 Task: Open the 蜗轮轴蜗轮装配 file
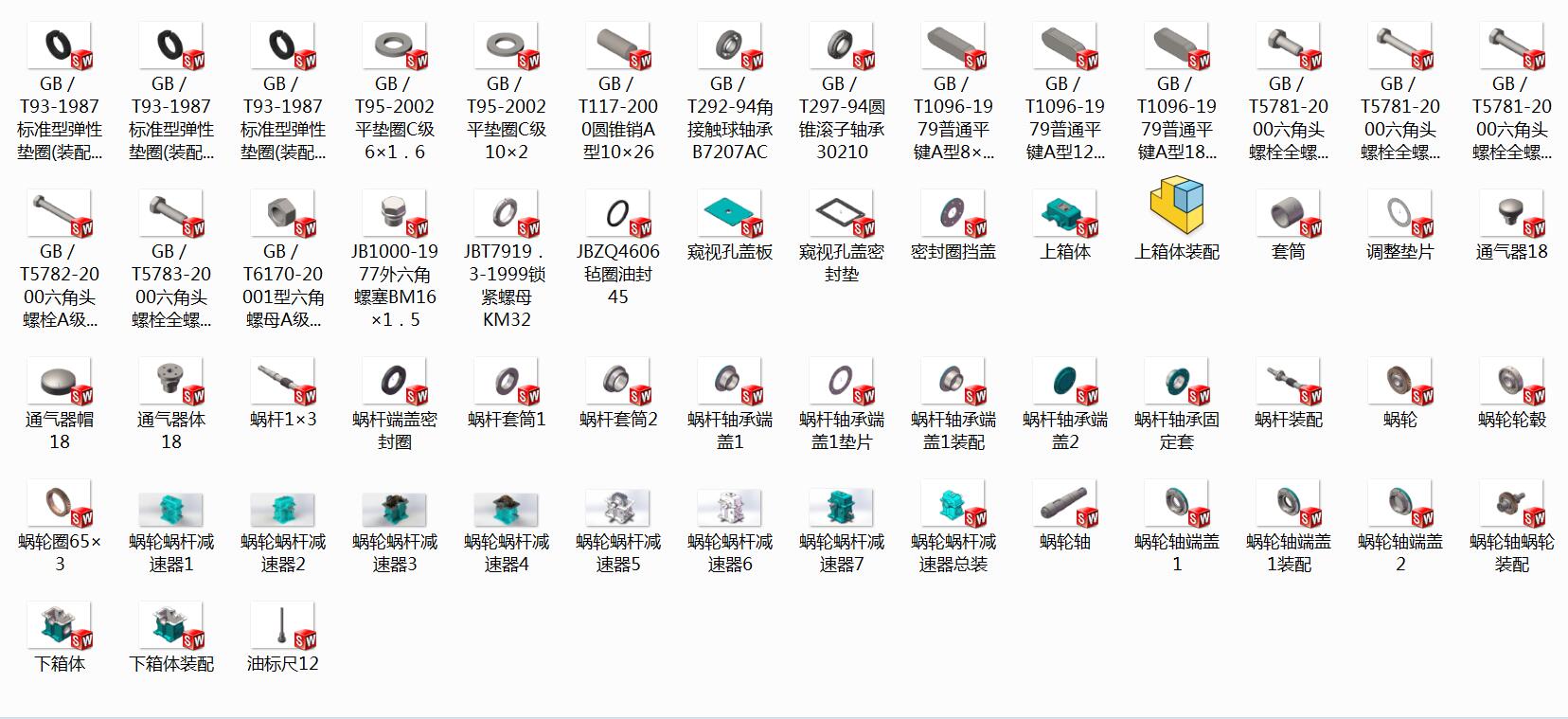click(x=1512, y=505)
